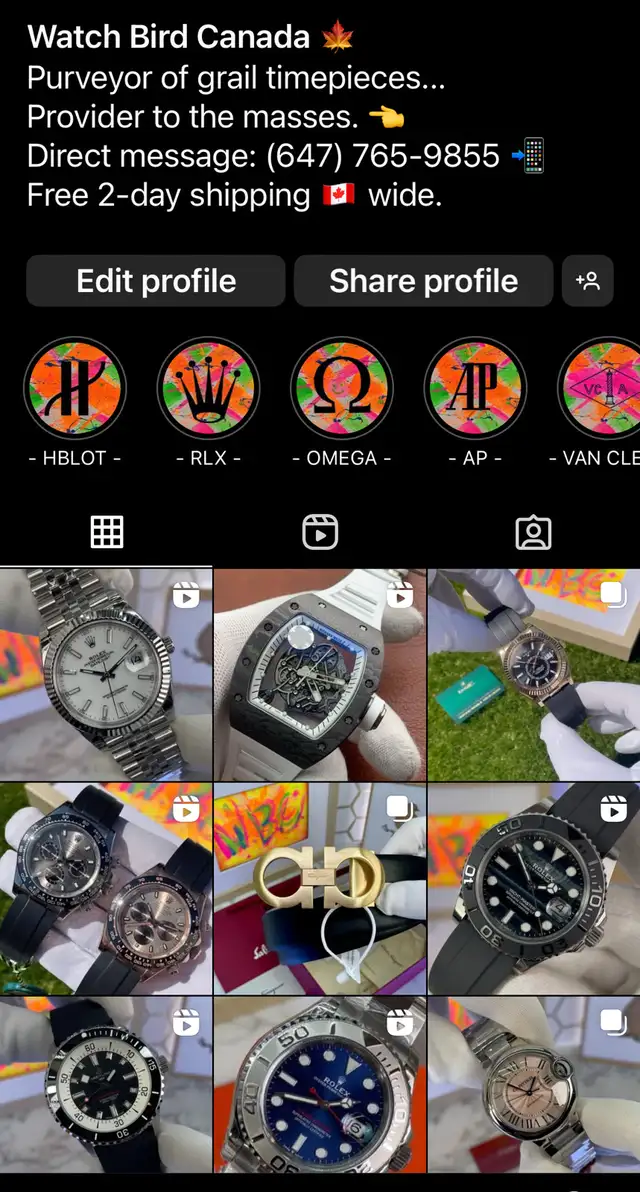Viewport: 640px width, 1192px height.
Task: Open the discover people icon
Action: click(588, 281)
